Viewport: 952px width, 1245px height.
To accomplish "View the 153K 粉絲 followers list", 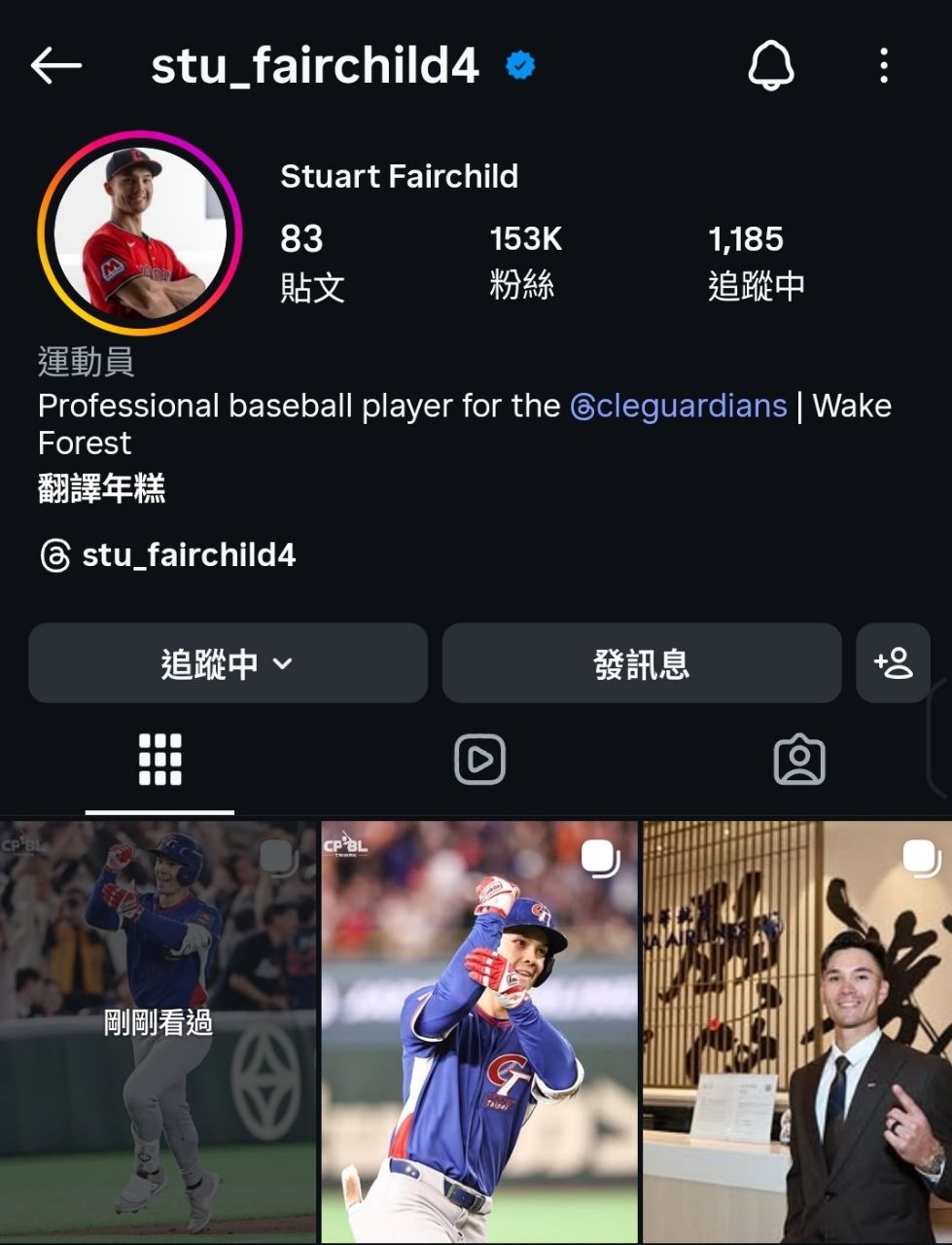I will (525, 262).
